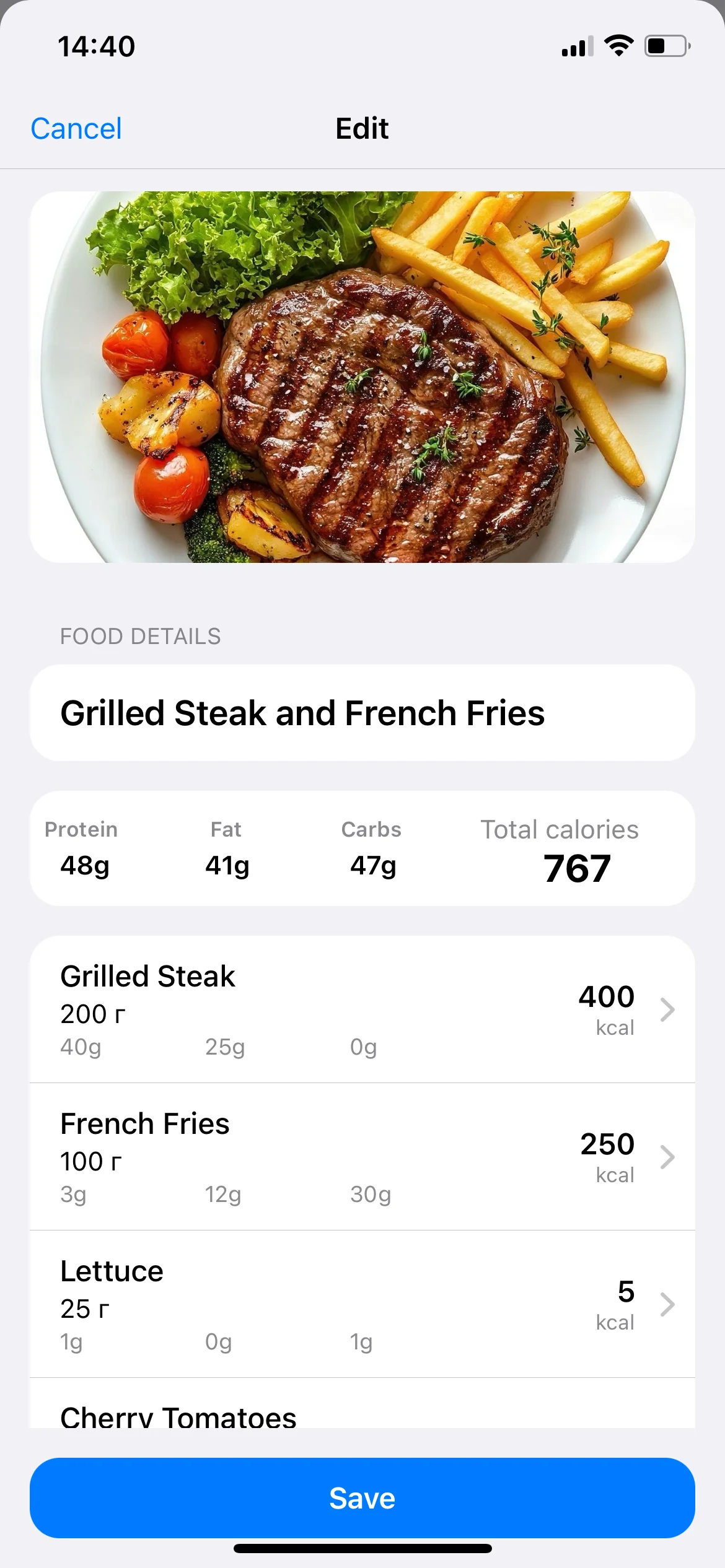Open the Grilled Steak ingredient row
The image size is (725, 1568).
(362, 1009)
